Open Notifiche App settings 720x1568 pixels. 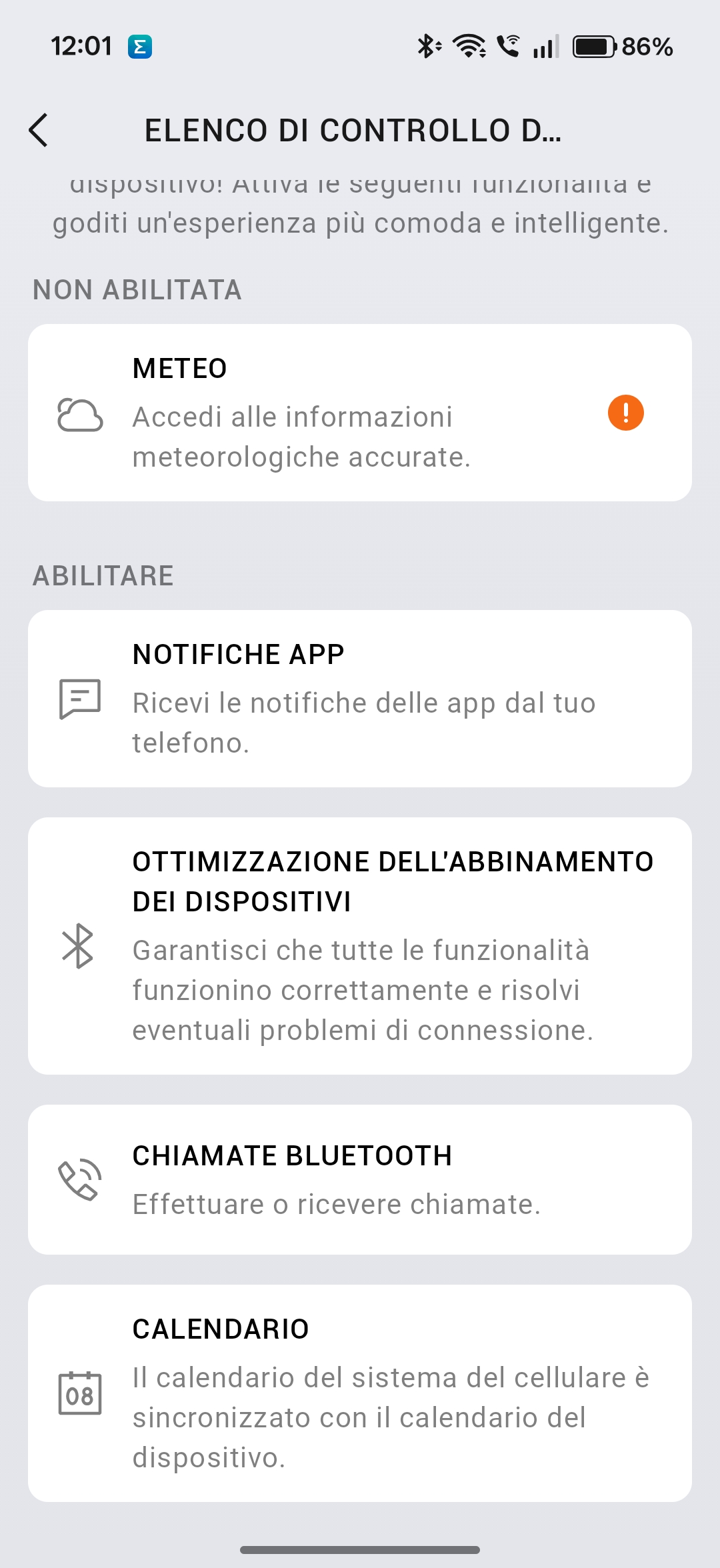[x=360, y=698]
